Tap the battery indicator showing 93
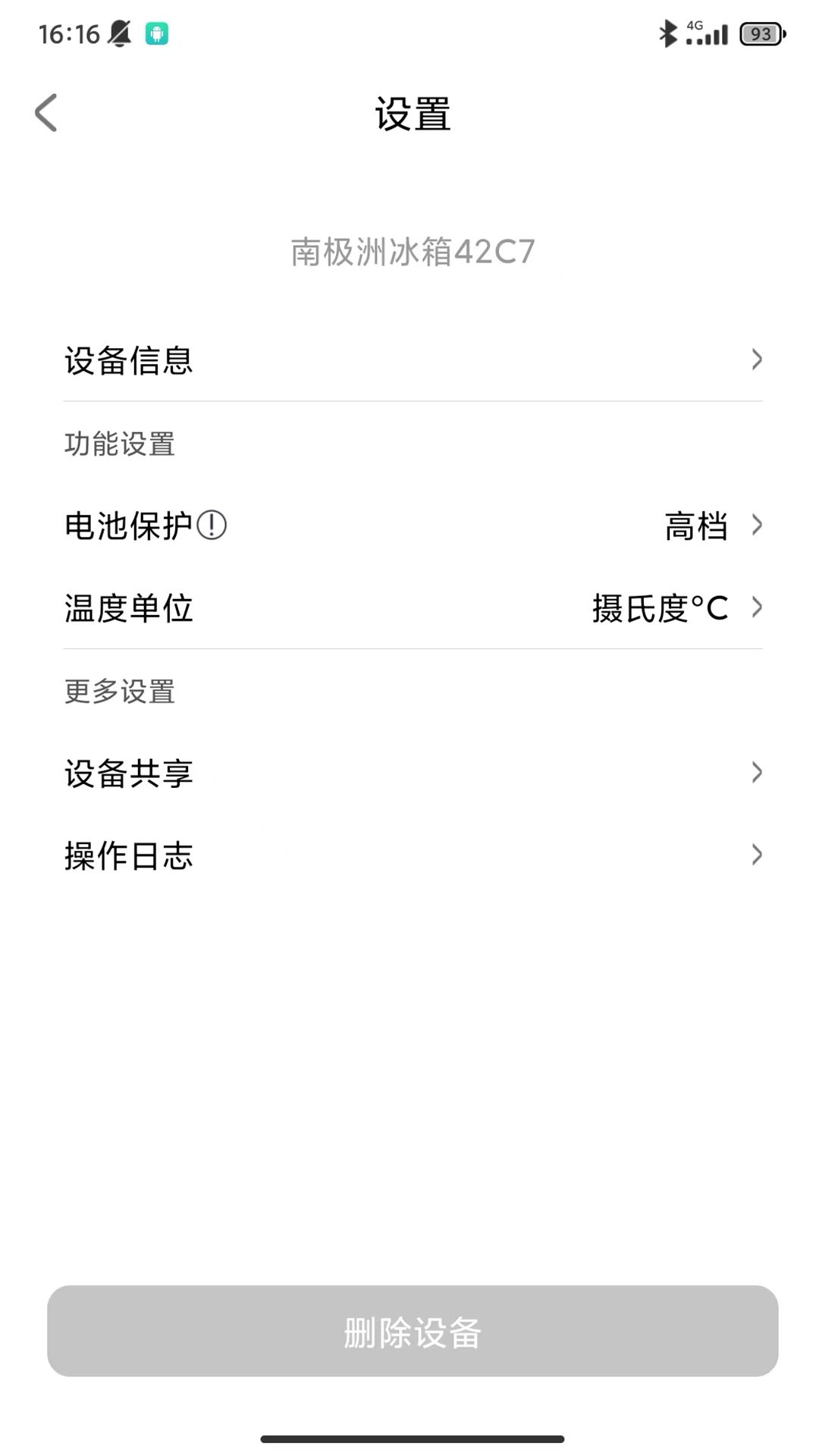 click(761, 34)
